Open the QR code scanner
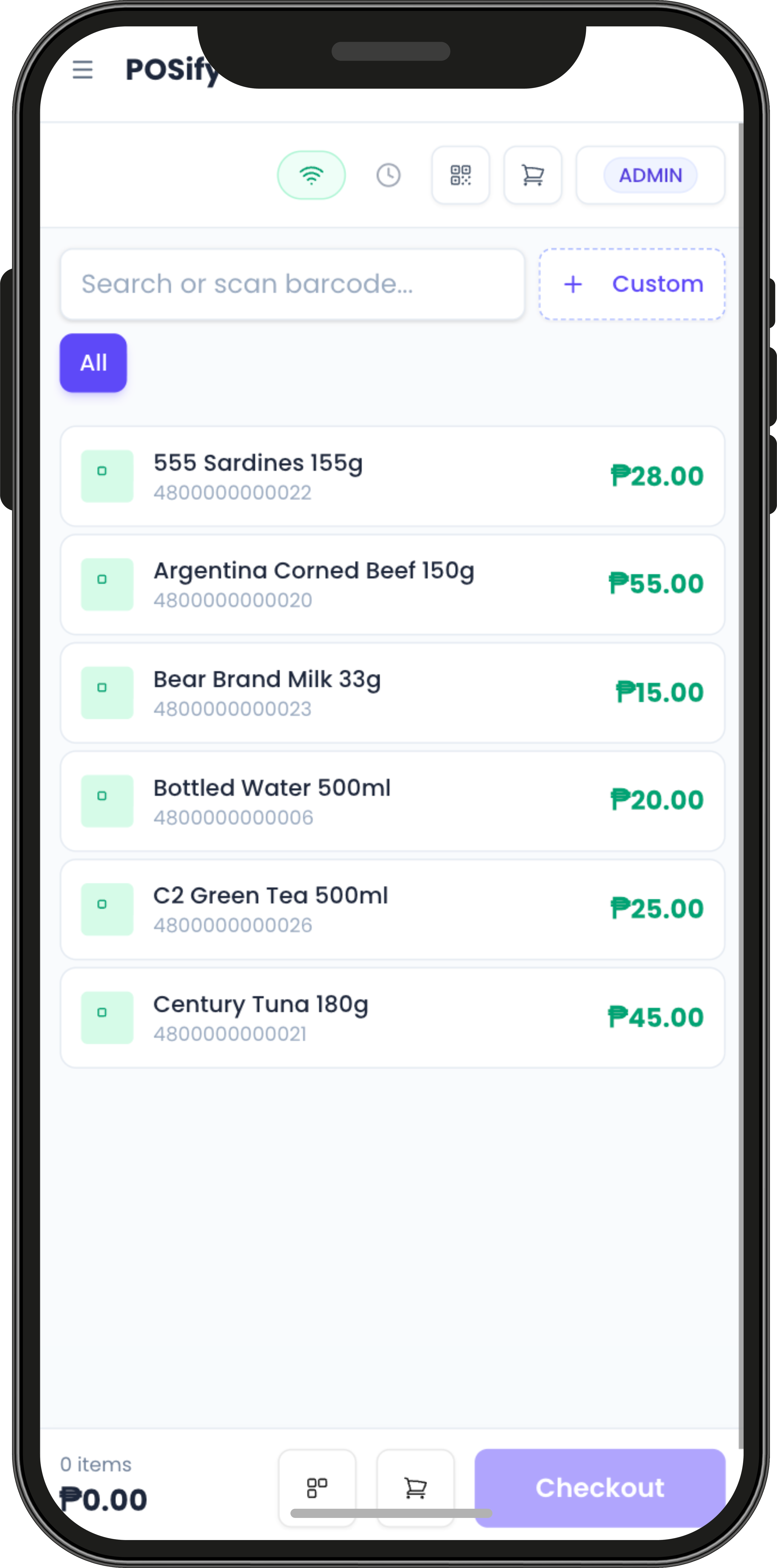Viewport: 777px width, 1568px height. (461, 175)
